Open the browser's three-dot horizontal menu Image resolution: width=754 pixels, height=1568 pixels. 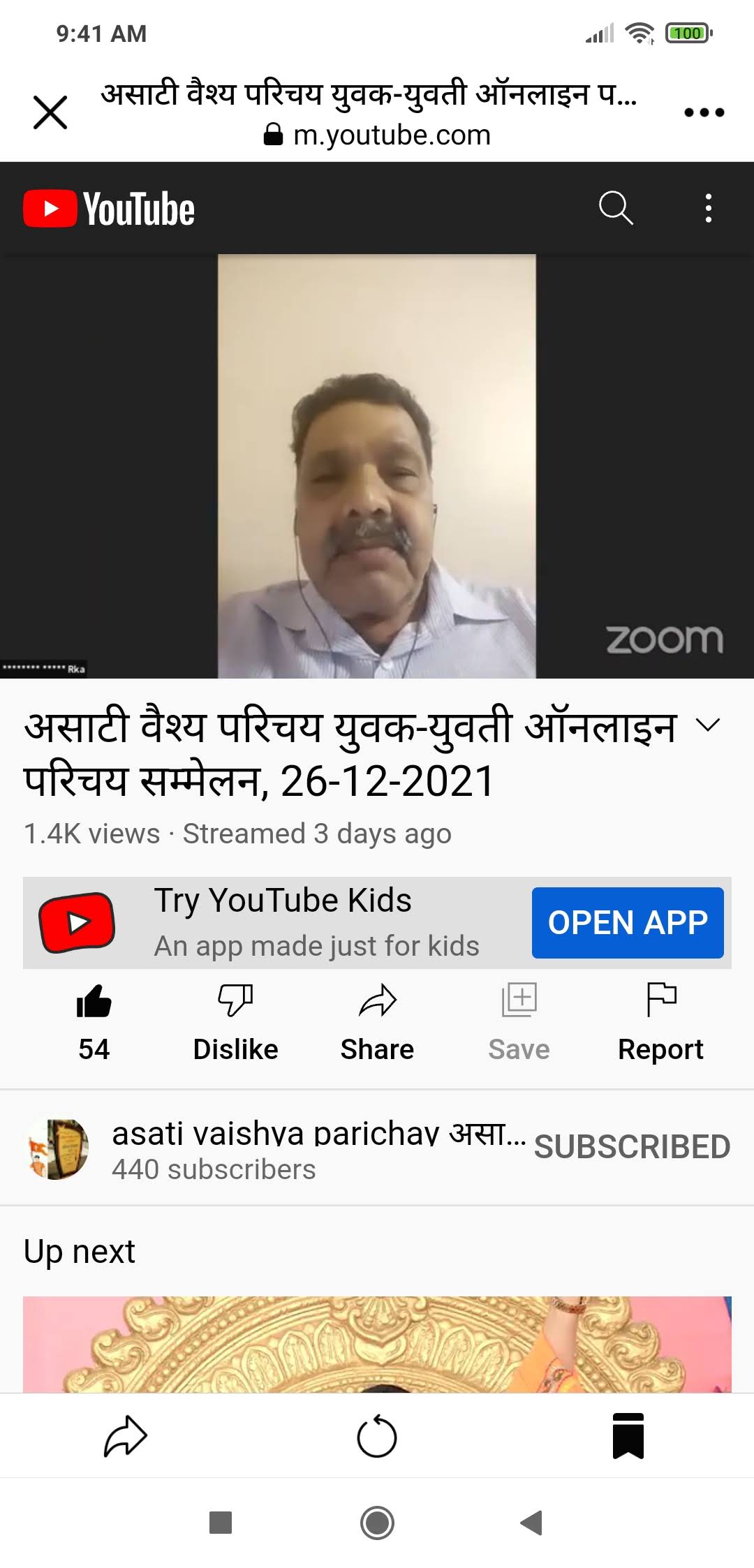click(x=704, y=112)
